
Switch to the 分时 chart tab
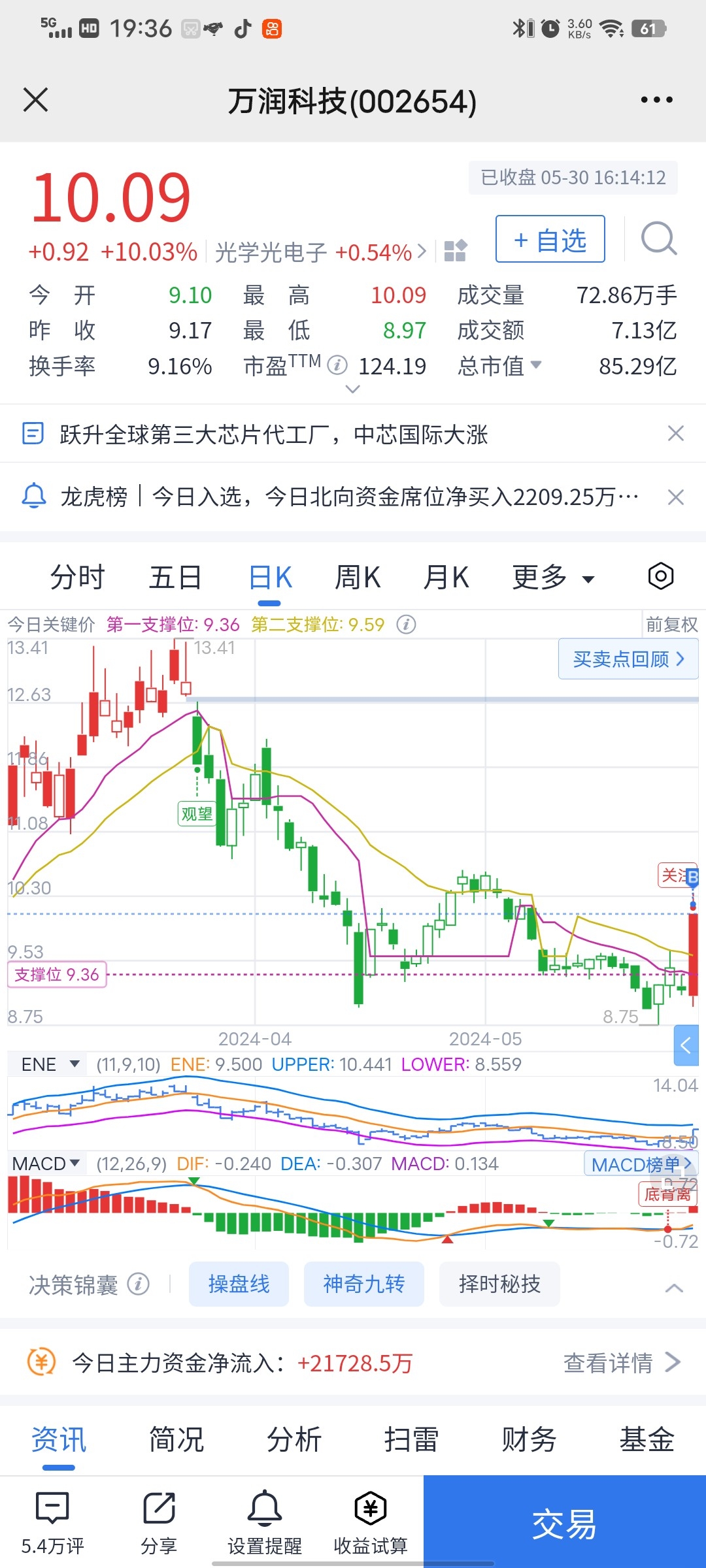77,578
